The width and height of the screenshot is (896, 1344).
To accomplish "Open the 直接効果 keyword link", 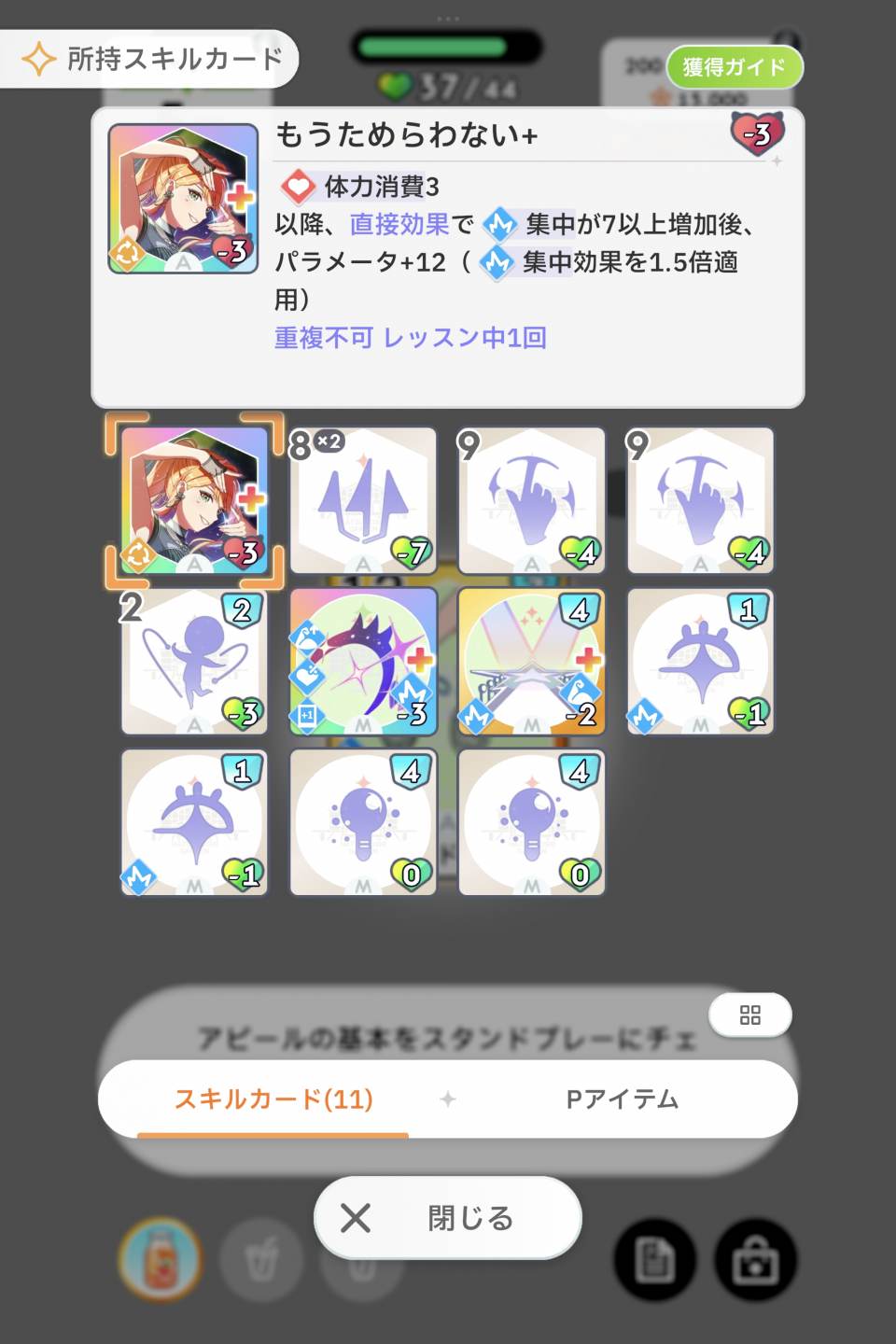I will click(399, 224).
